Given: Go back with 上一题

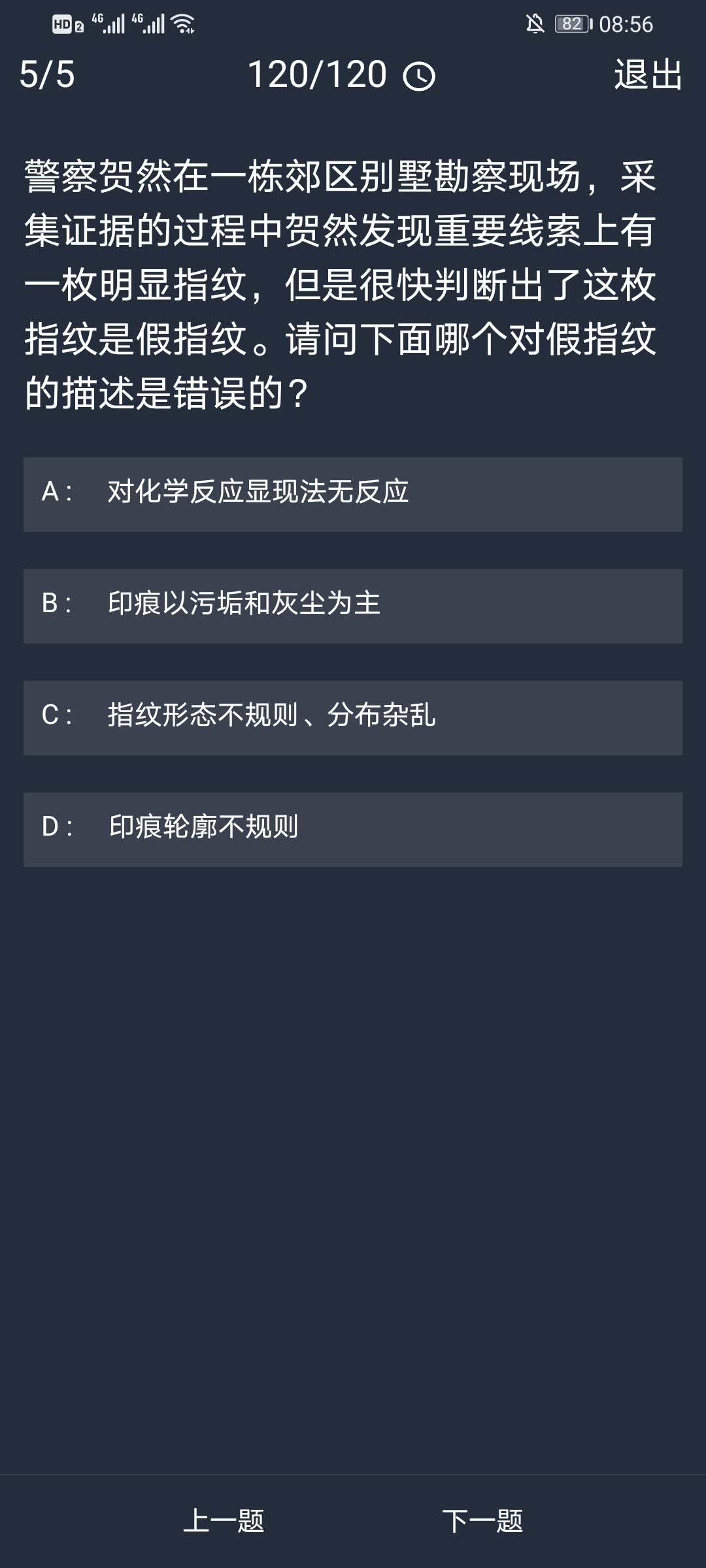Looking at the screenshot, I should (x=224, y=1521).
